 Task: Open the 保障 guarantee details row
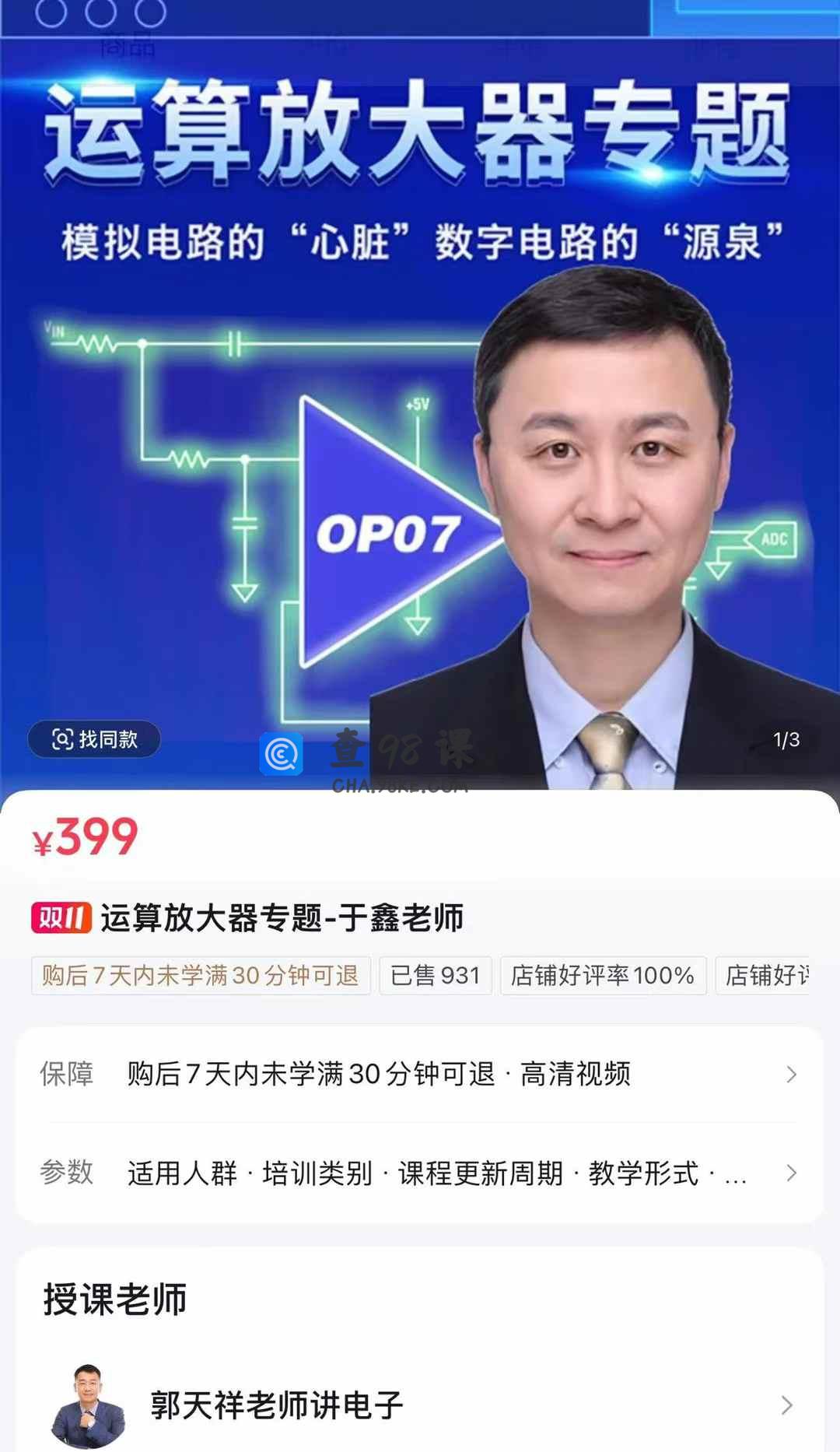[420, 1074]
